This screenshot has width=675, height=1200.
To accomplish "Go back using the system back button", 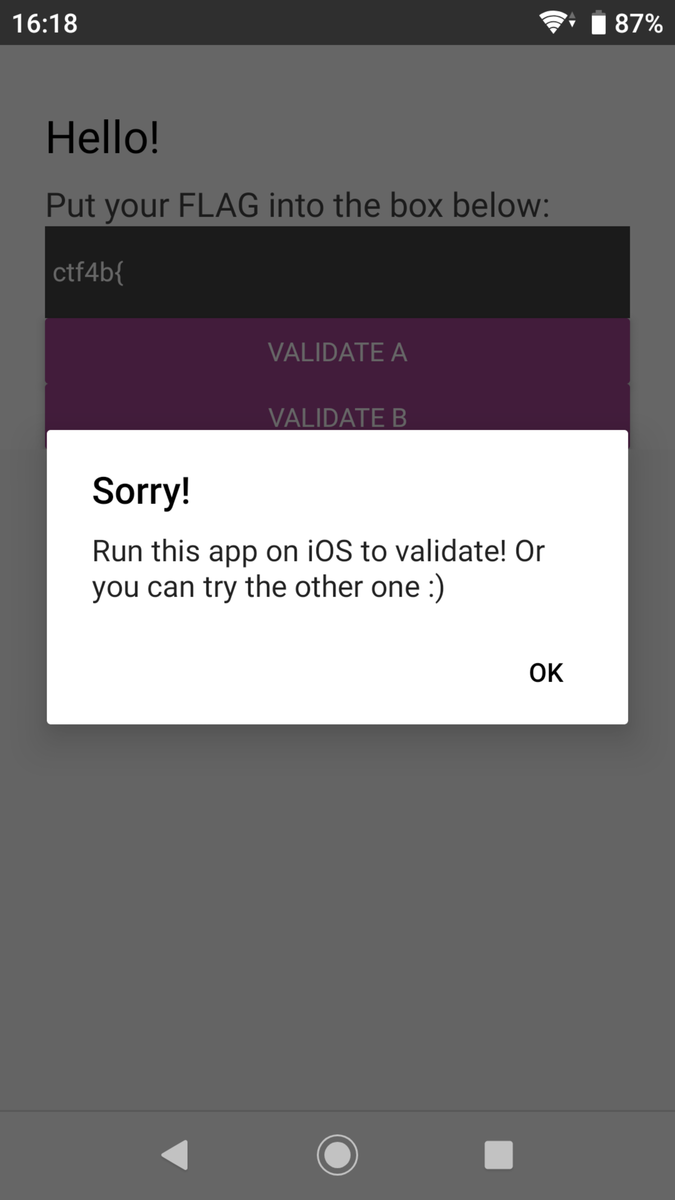I will pos(174,1155).
